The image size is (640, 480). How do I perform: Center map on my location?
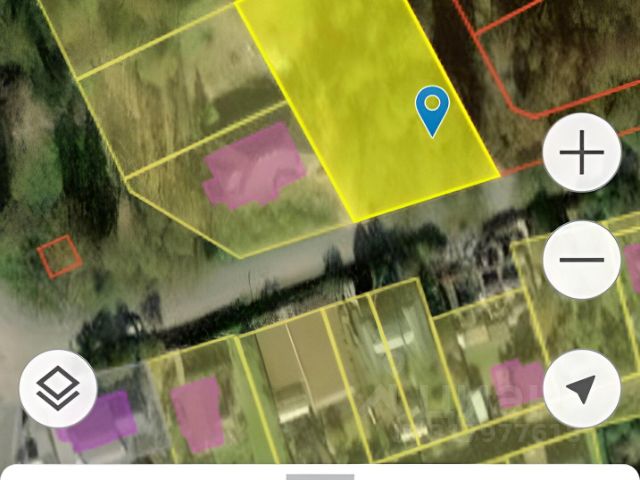click(x=582, y=389)
